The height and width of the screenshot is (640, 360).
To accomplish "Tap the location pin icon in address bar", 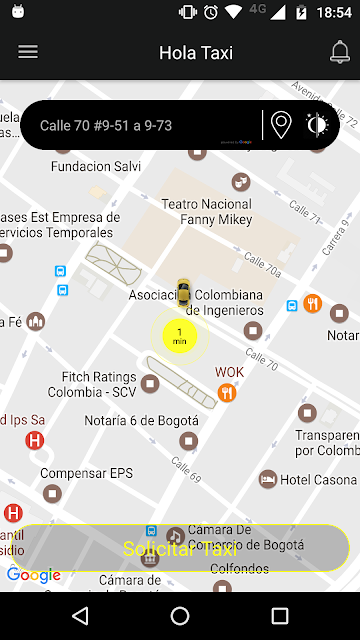I will coord(282,125).
